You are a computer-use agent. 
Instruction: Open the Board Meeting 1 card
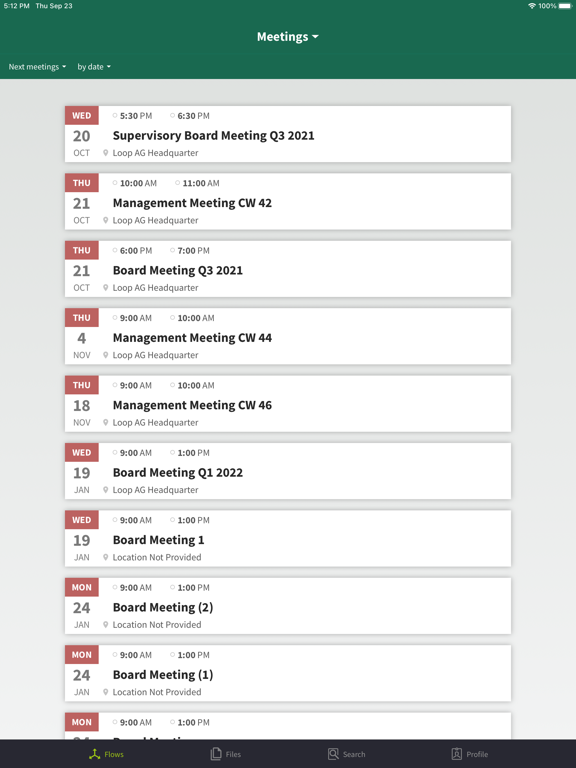tap(288, 538)
